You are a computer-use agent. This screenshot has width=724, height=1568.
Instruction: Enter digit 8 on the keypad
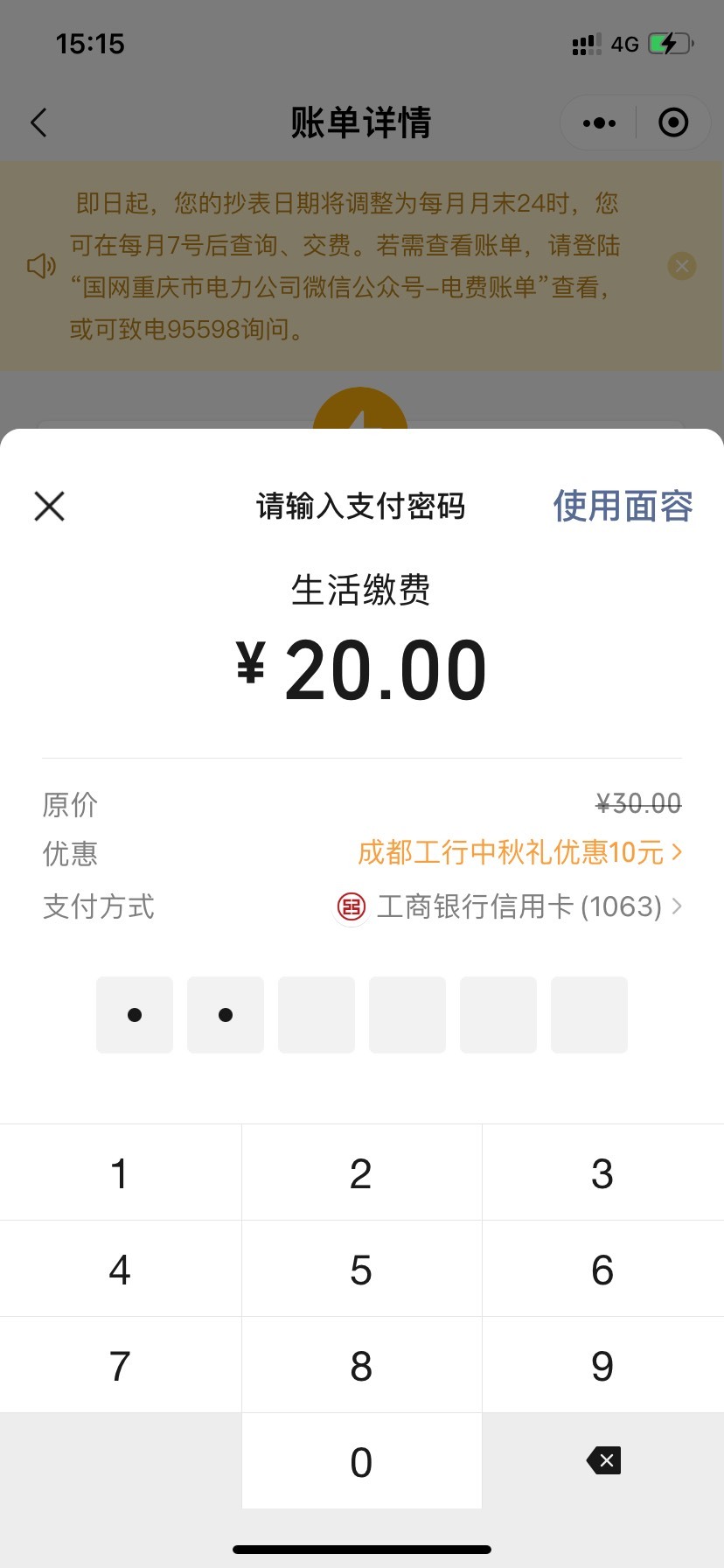[x=361, y=1365]
